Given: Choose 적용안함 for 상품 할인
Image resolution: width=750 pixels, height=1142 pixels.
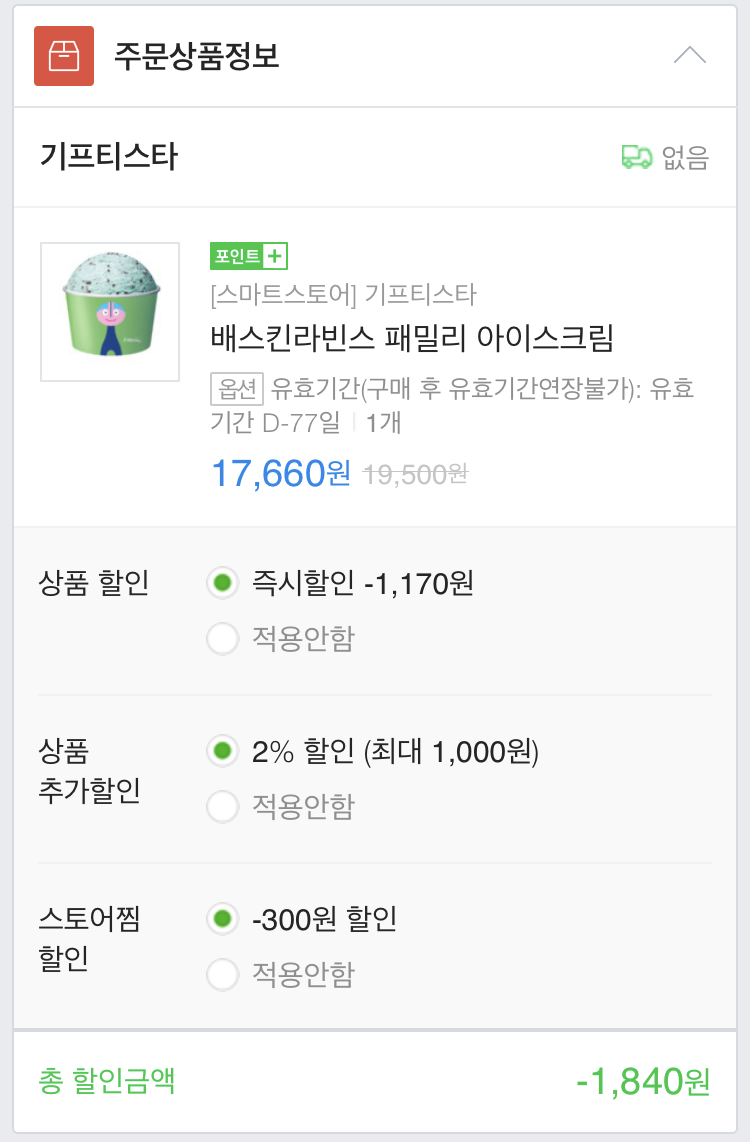Looking at the screenshot, I should (223, 638).
